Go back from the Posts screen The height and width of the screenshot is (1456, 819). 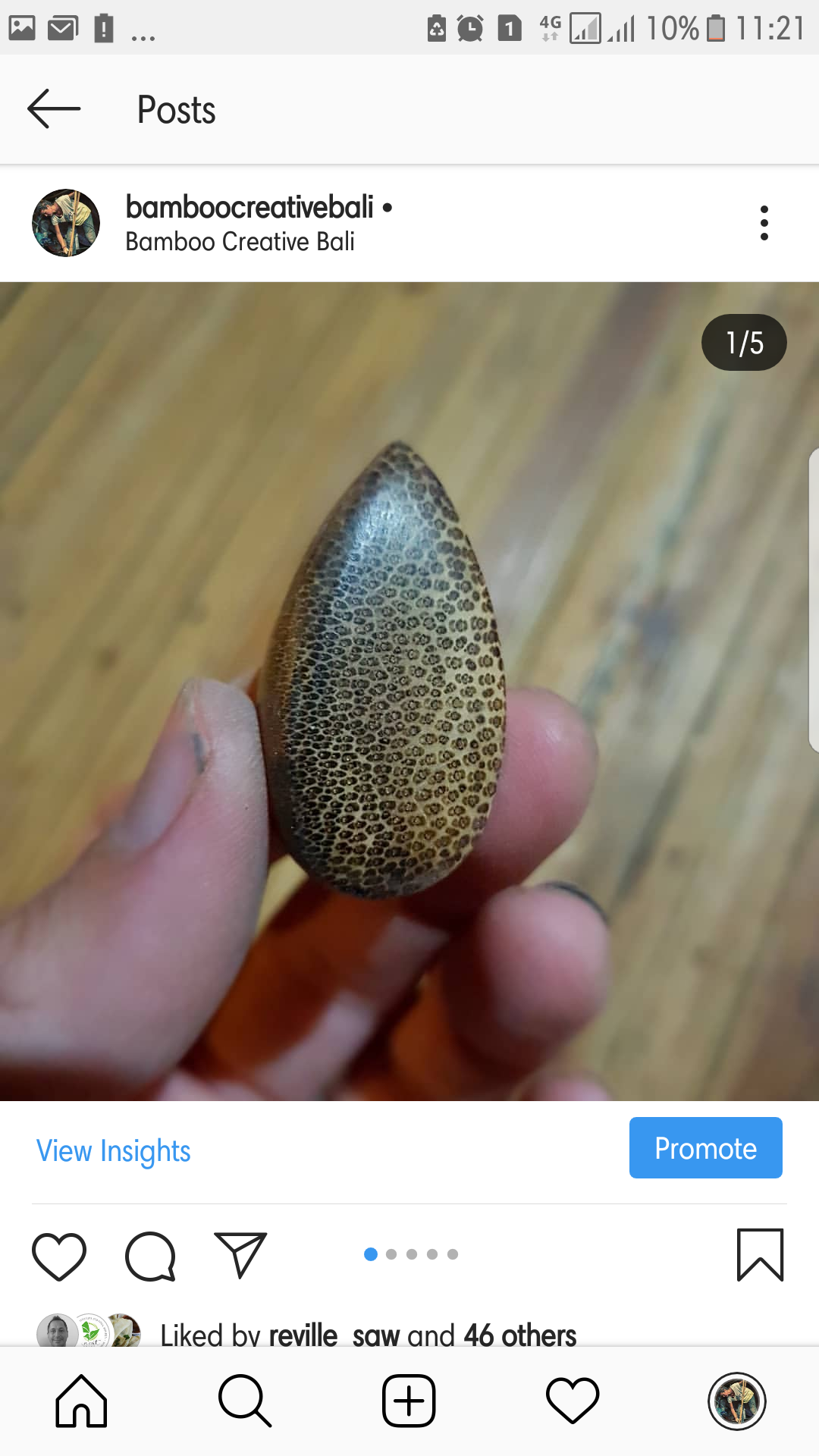(54, 109)
